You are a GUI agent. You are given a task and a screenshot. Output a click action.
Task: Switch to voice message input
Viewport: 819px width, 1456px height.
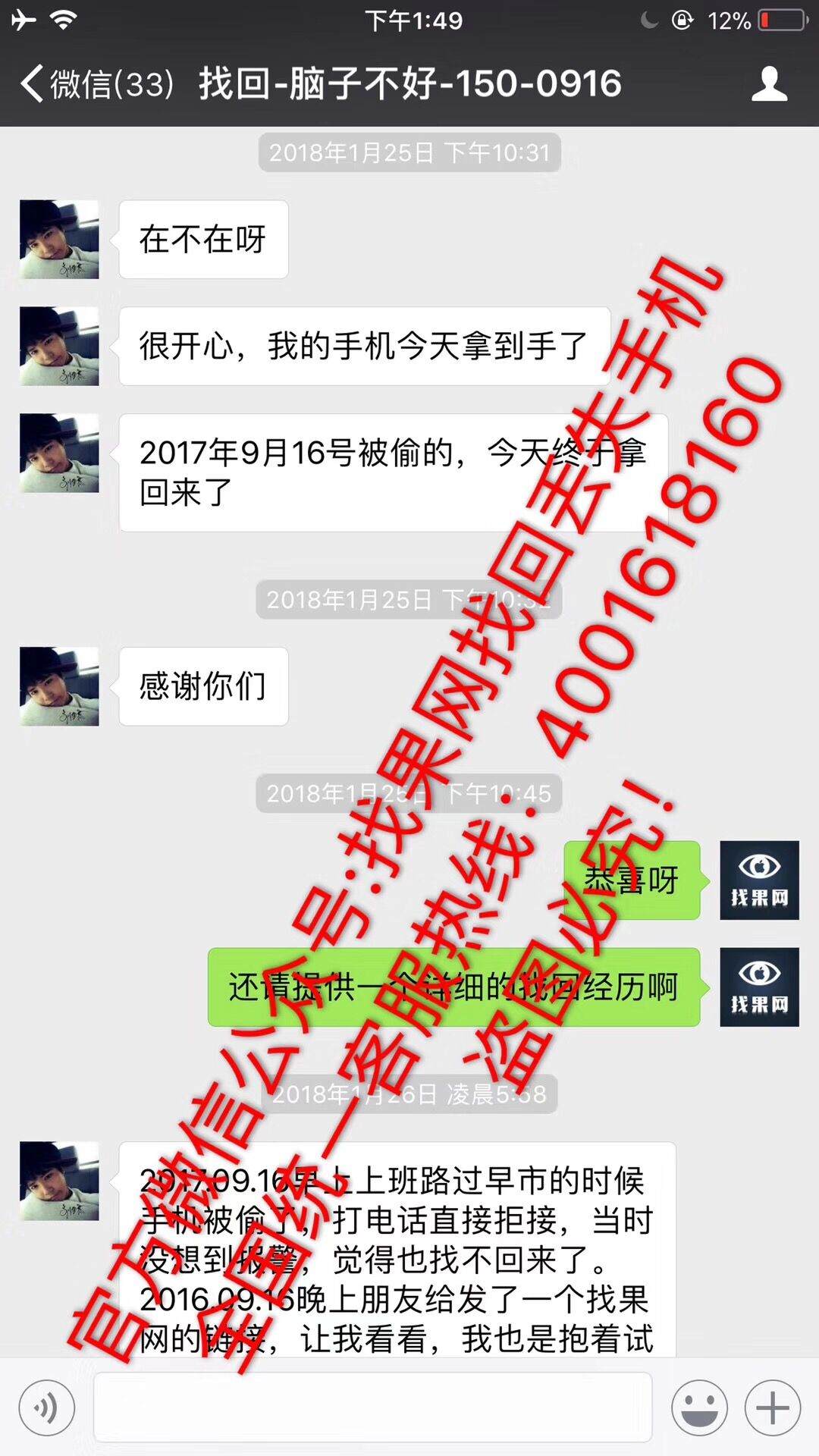click(47, 1408)
